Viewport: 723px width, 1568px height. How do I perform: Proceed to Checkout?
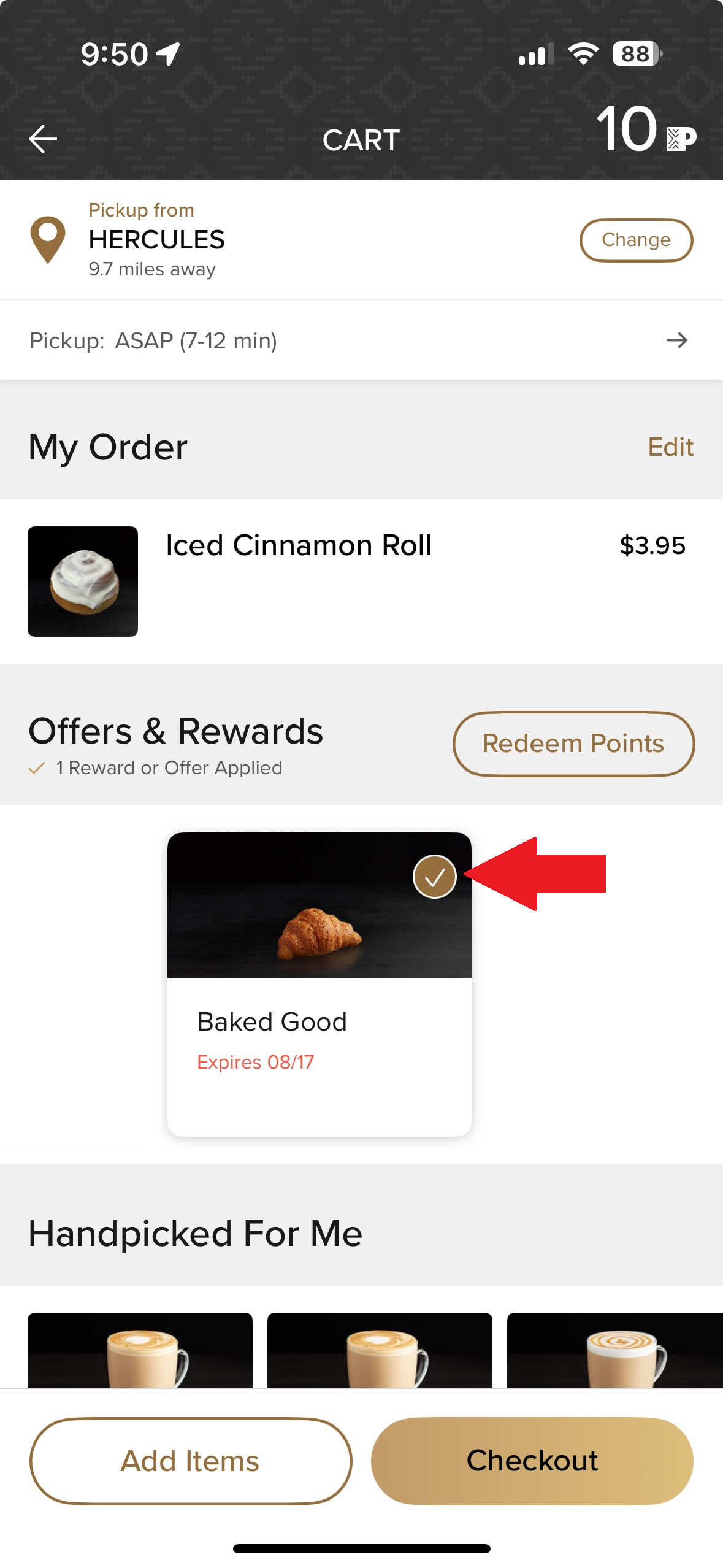click(532, 1461)
